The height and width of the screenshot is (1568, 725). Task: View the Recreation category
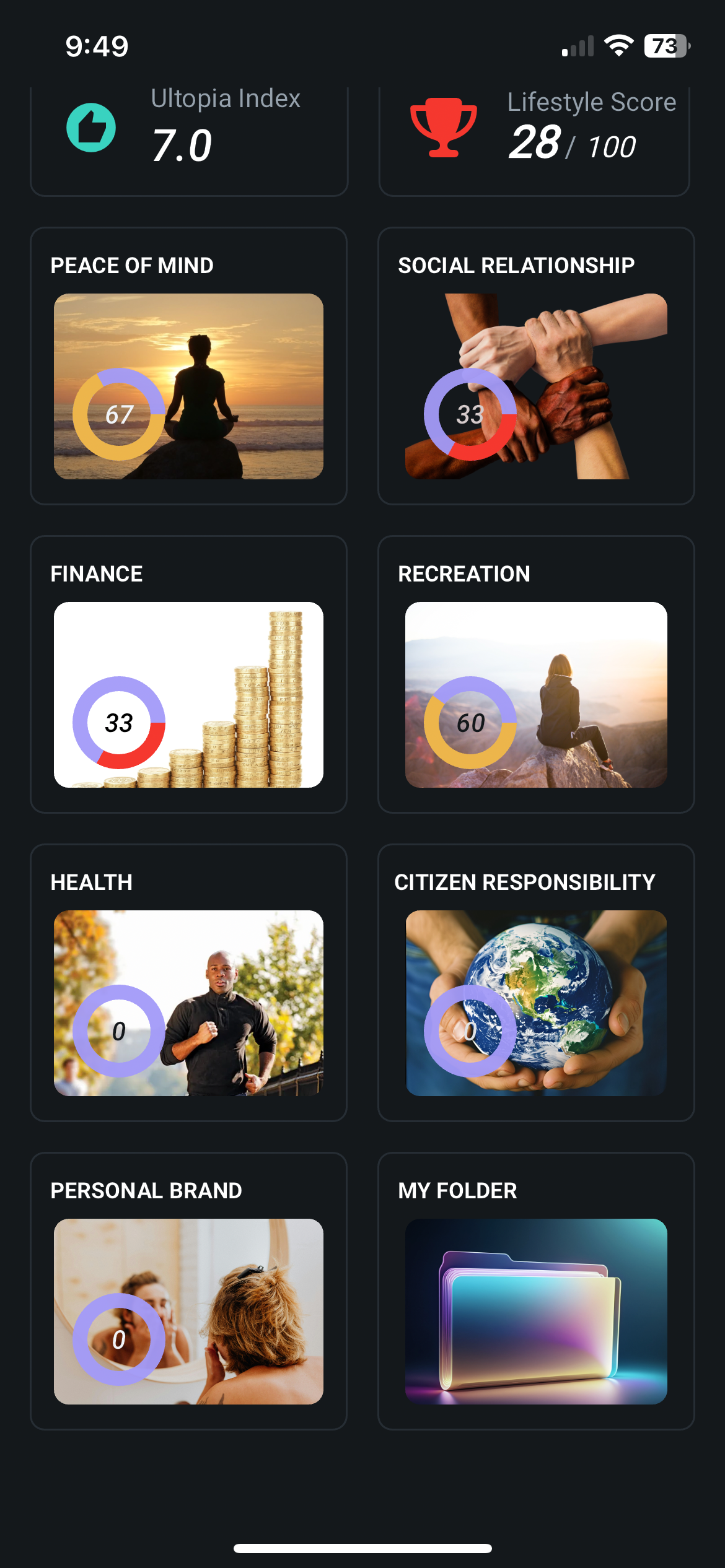click(536, 674)
